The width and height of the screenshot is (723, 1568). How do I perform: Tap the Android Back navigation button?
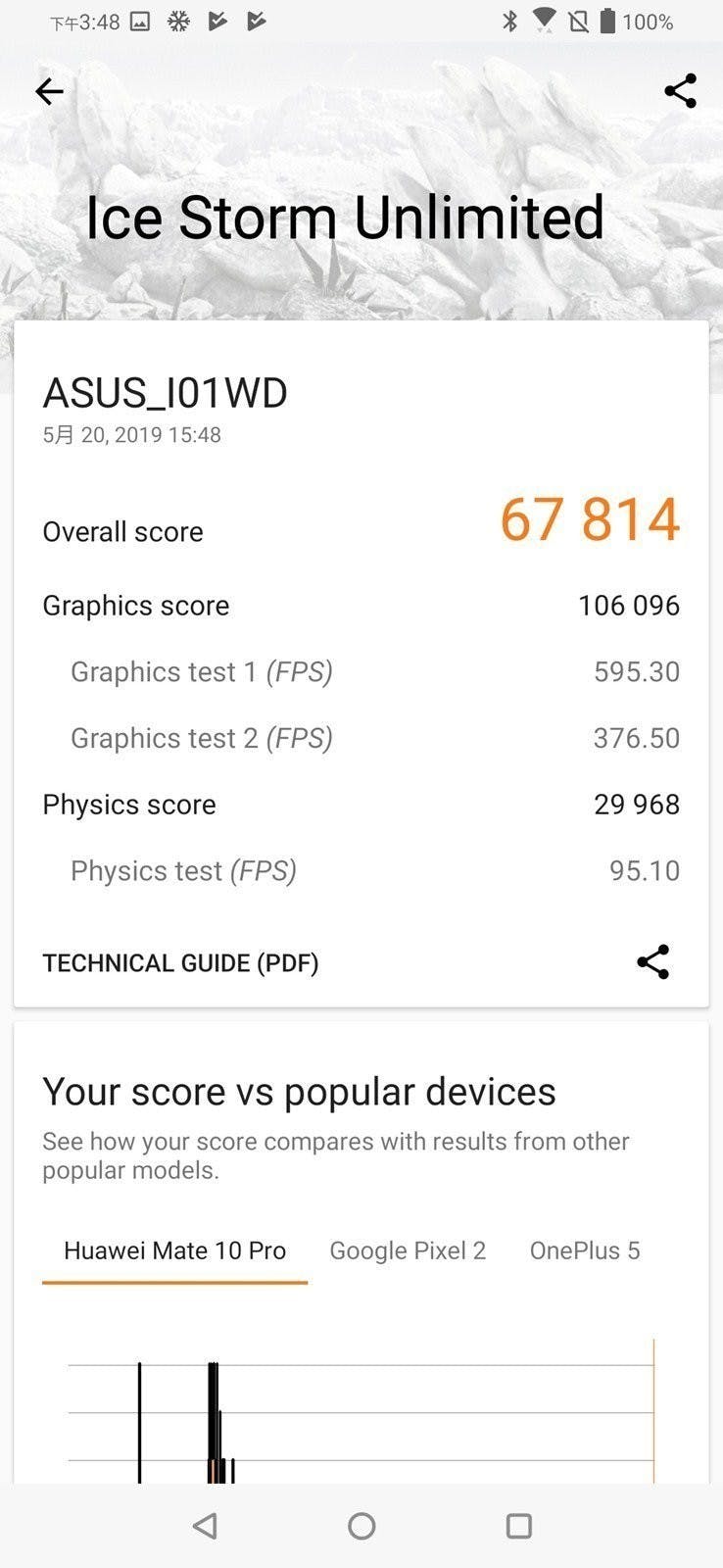coord(205,1525)
